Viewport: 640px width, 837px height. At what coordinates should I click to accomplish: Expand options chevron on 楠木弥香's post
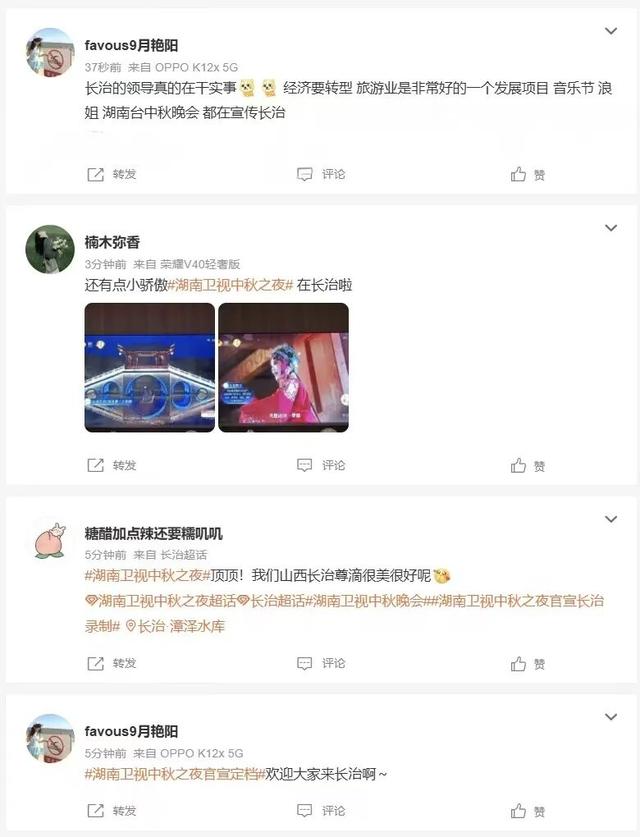coord(611,228)
